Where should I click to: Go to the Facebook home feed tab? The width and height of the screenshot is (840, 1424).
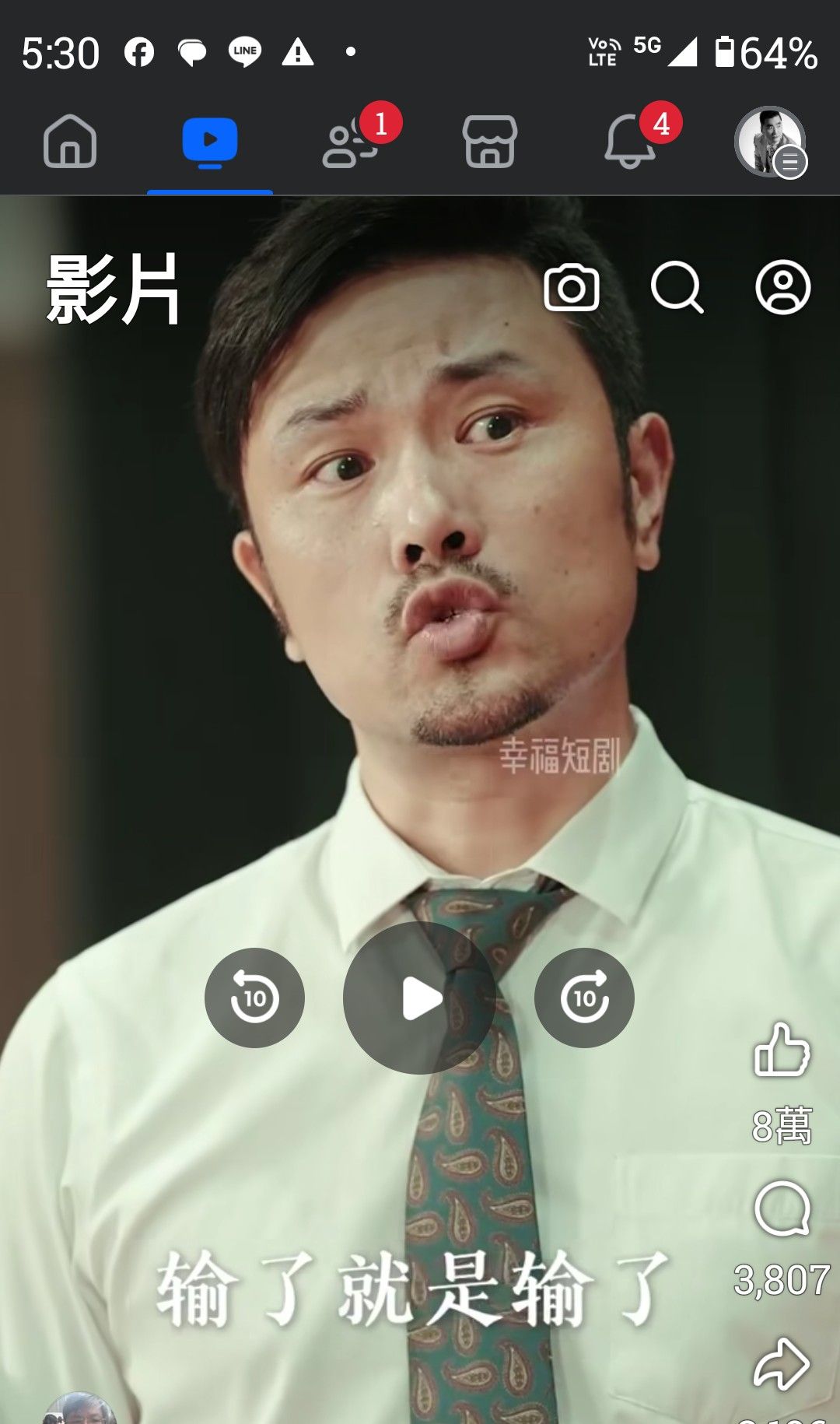70,142
